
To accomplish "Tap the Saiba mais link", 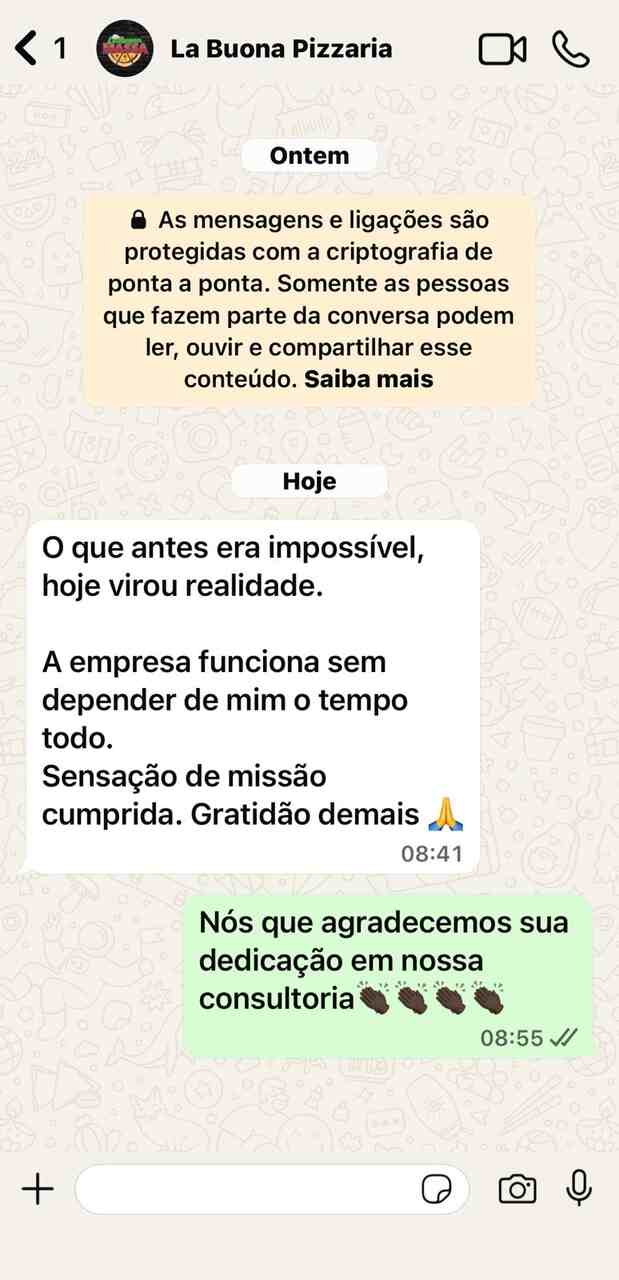I will pos(369,380).
